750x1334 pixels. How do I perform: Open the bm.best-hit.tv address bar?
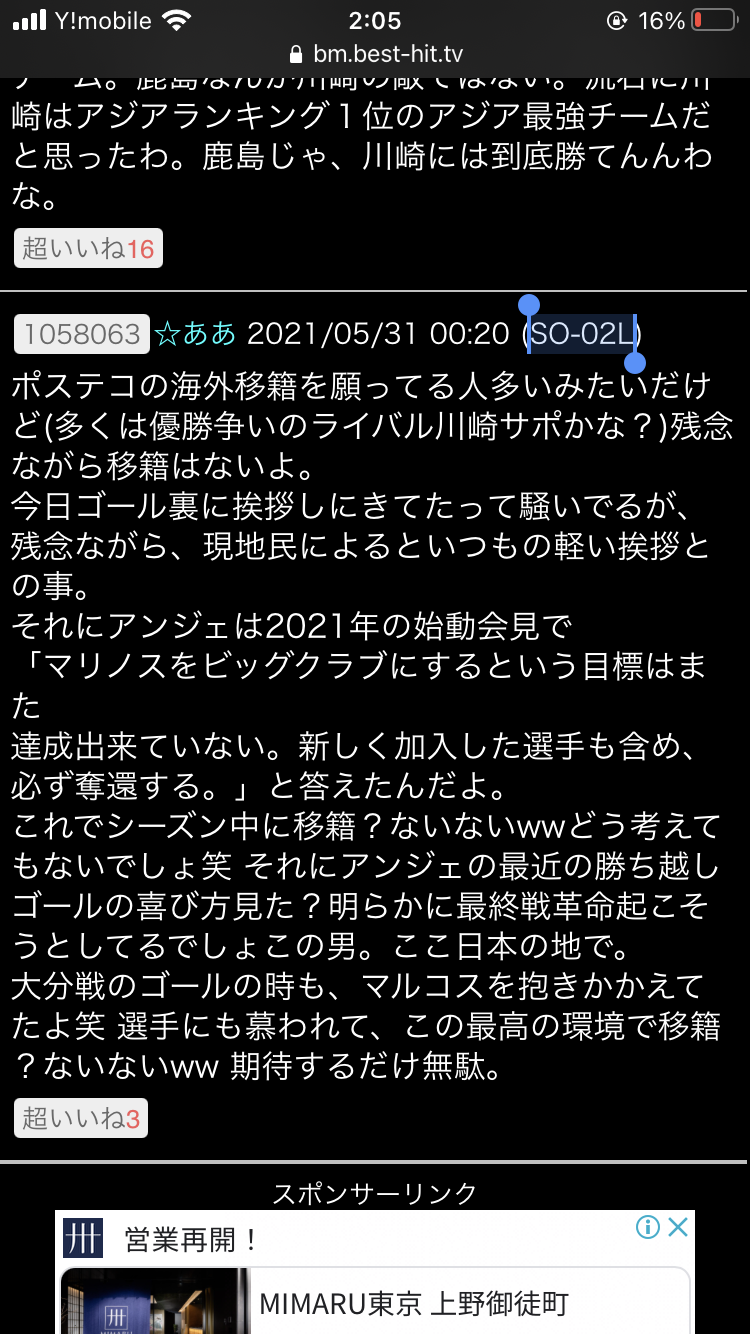375,54
